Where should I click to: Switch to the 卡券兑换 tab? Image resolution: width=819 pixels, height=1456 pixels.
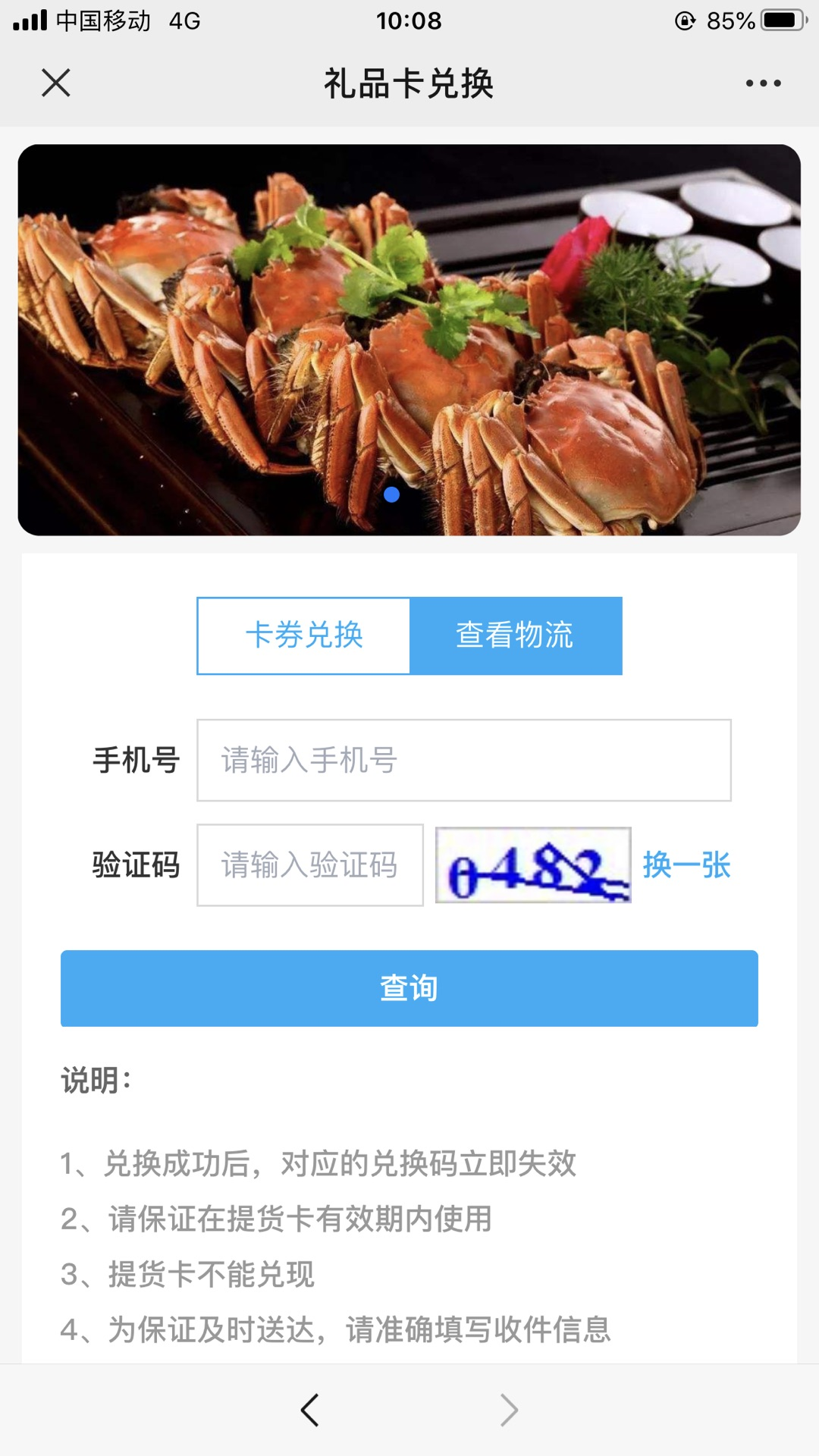304,635
